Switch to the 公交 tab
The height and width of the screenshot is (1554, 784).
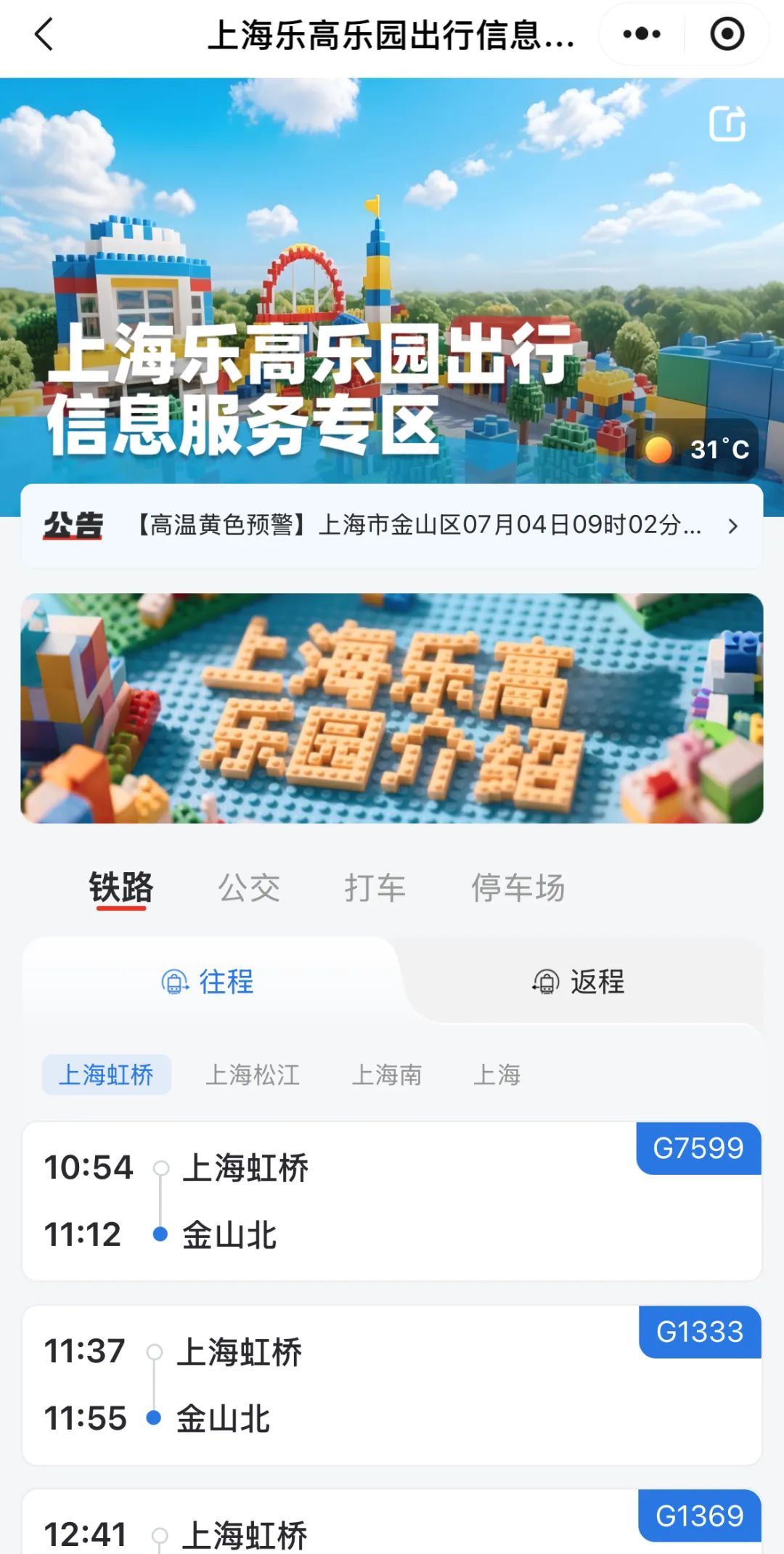click(249, 887)
